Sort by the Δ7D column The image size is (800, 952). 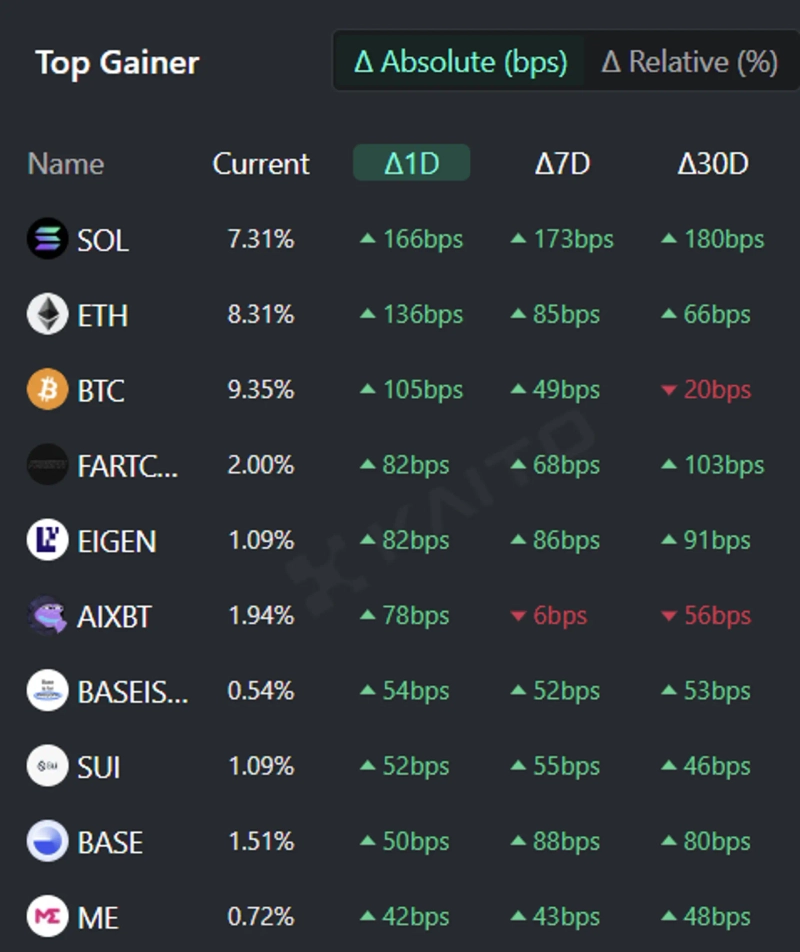562,164
